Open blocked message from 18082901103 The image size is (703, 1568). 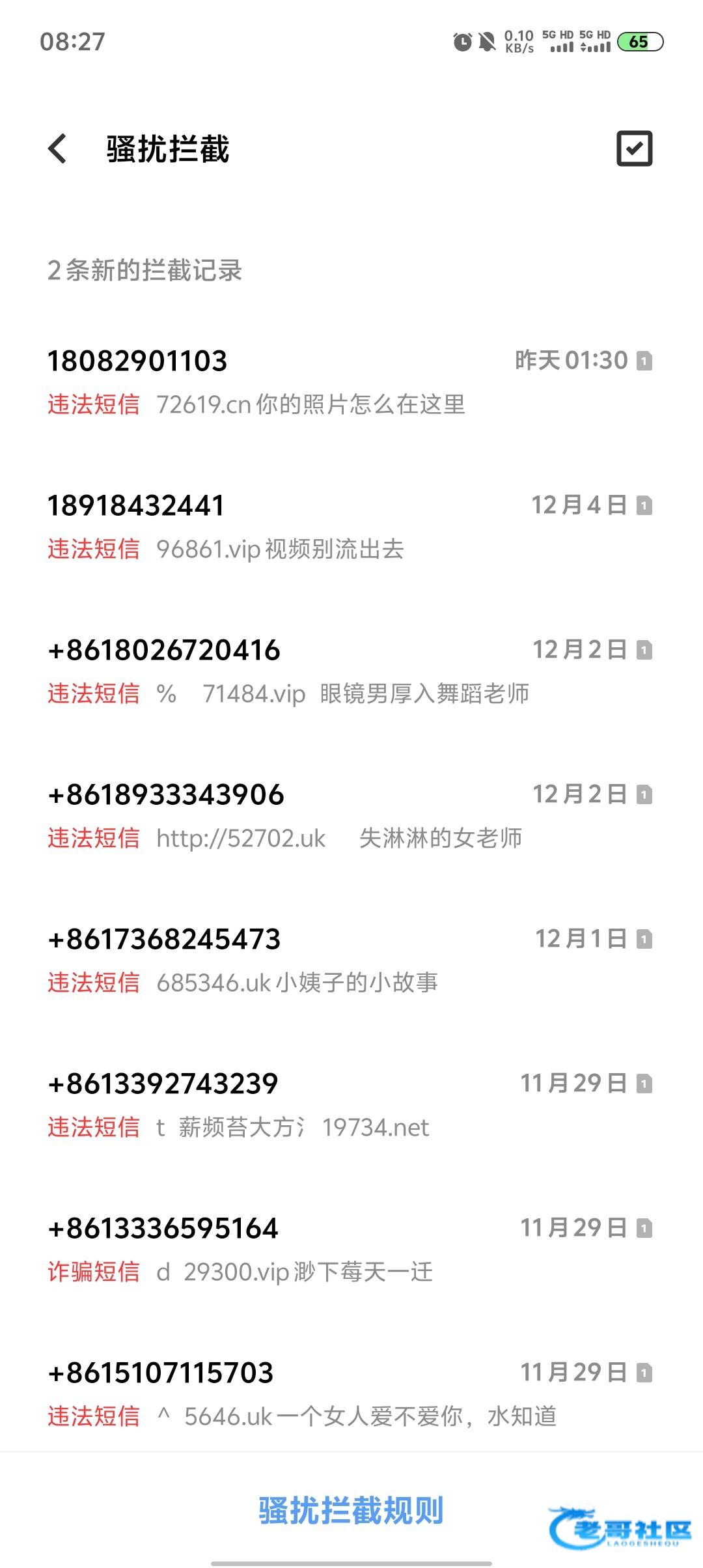350,382
